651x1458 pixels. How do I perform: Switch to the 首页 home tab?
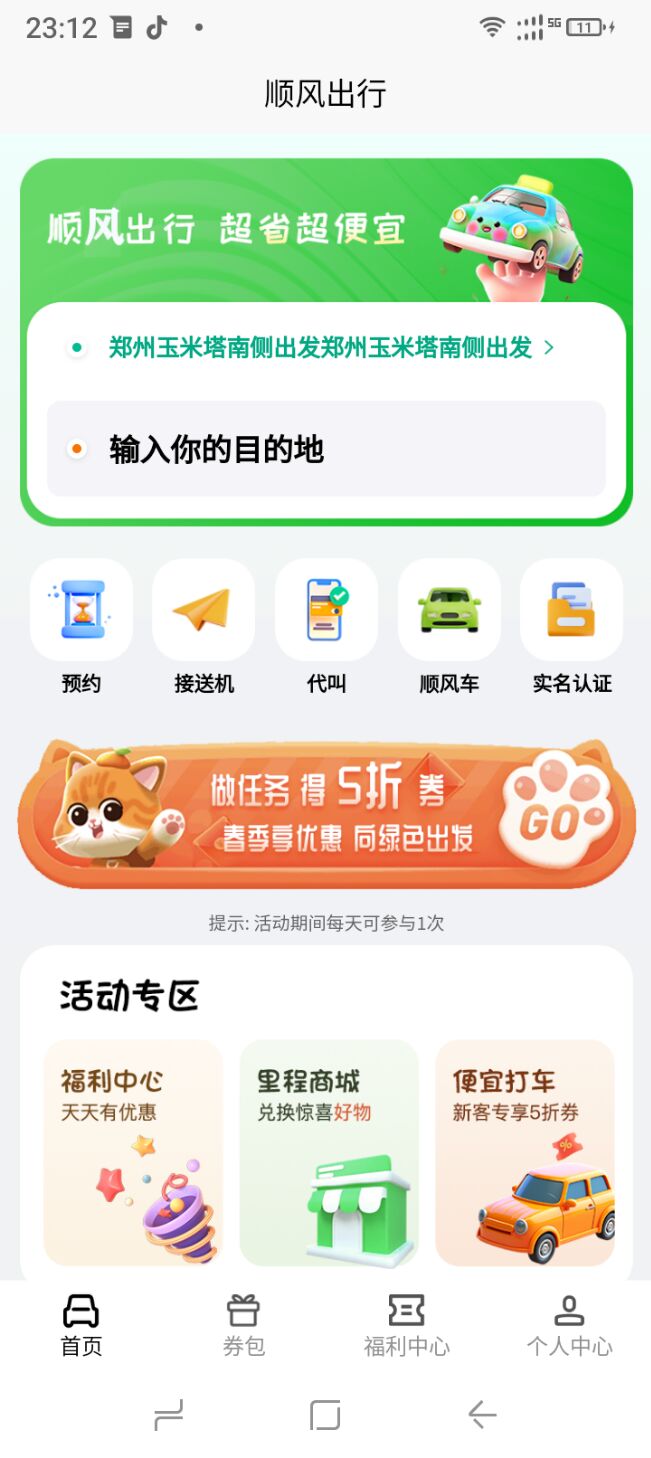click(81, 1325)
